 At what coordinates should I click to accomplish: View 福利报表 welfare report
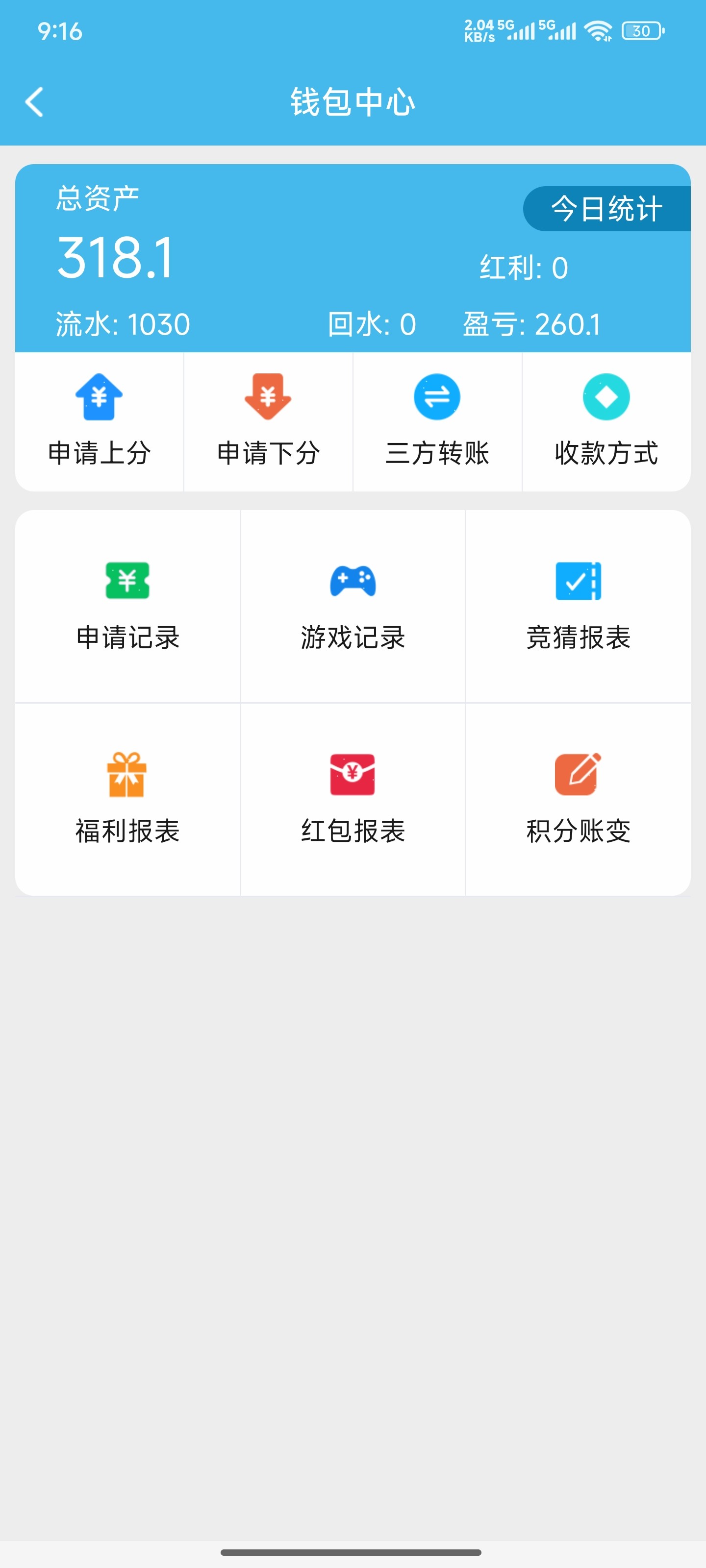click(x=127, y=799)
